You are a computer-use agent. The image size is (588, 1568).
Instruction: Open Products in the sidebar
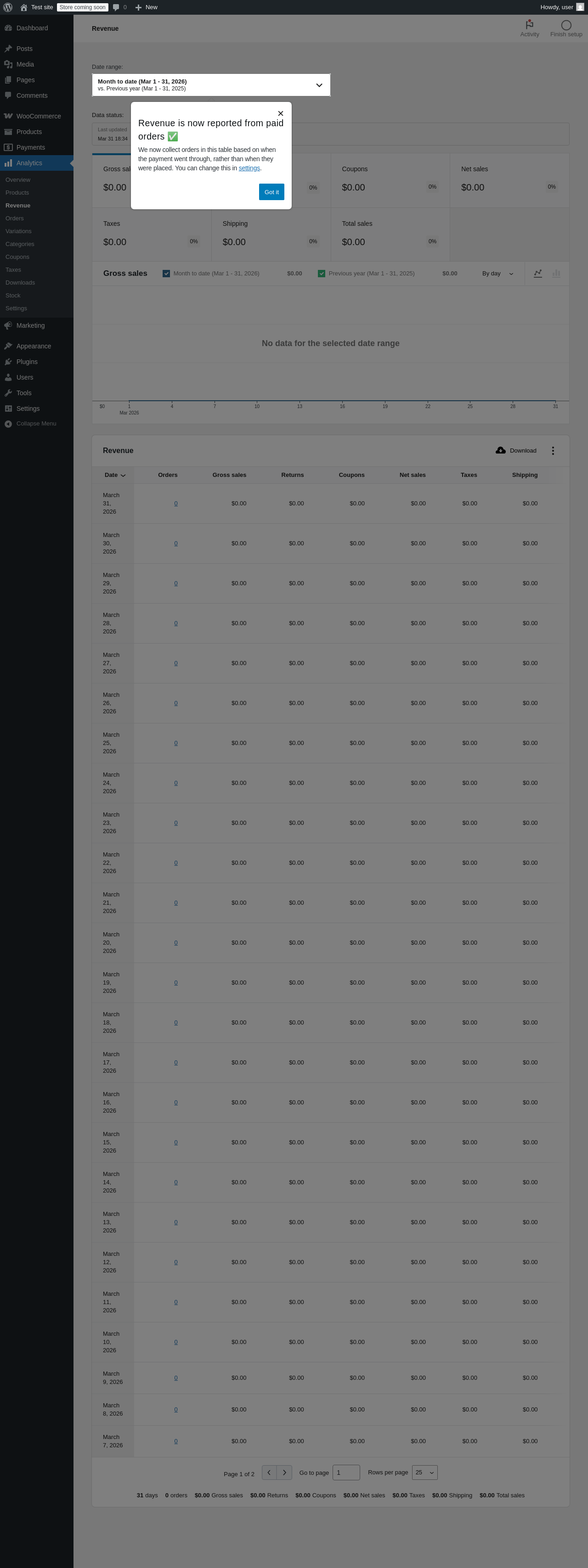[28, 132]
